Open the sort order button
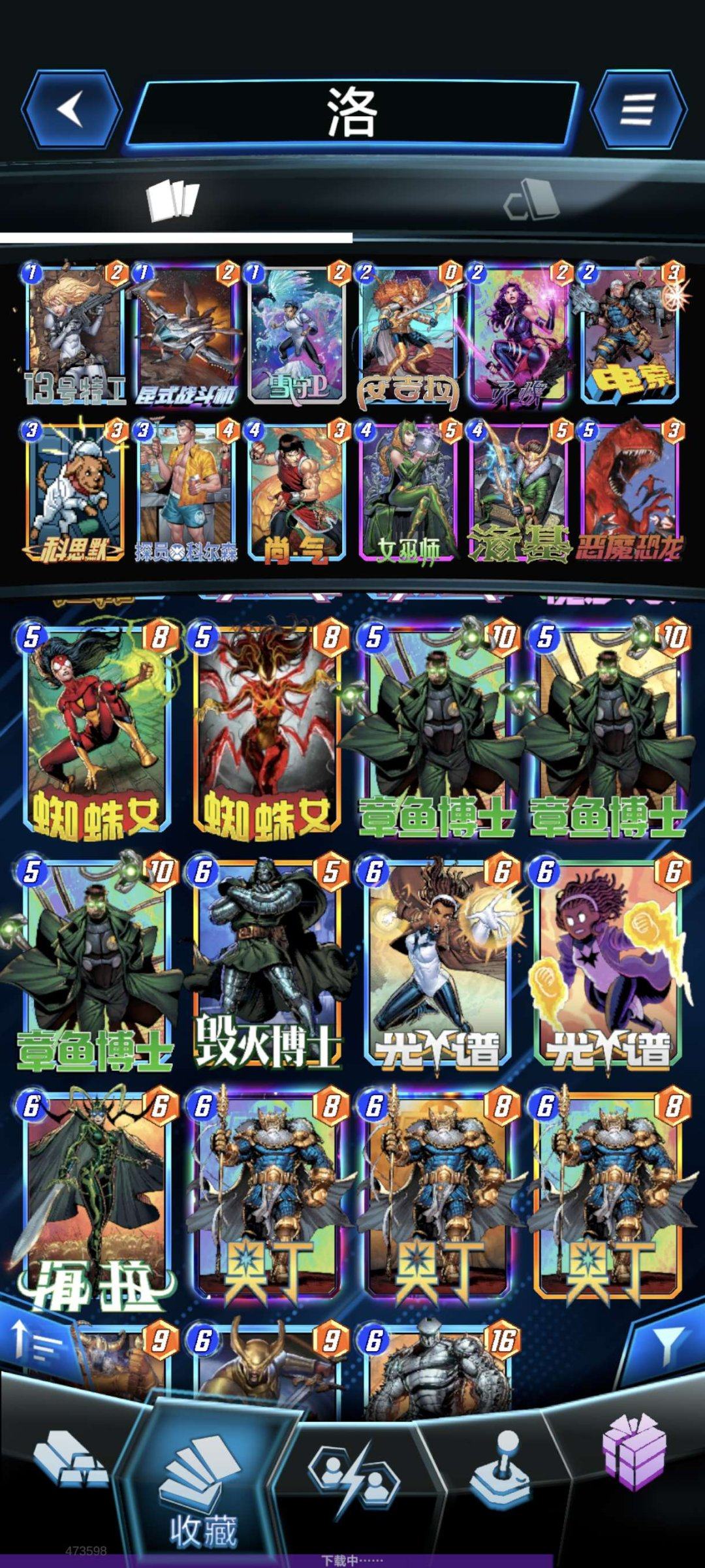 36,1344
